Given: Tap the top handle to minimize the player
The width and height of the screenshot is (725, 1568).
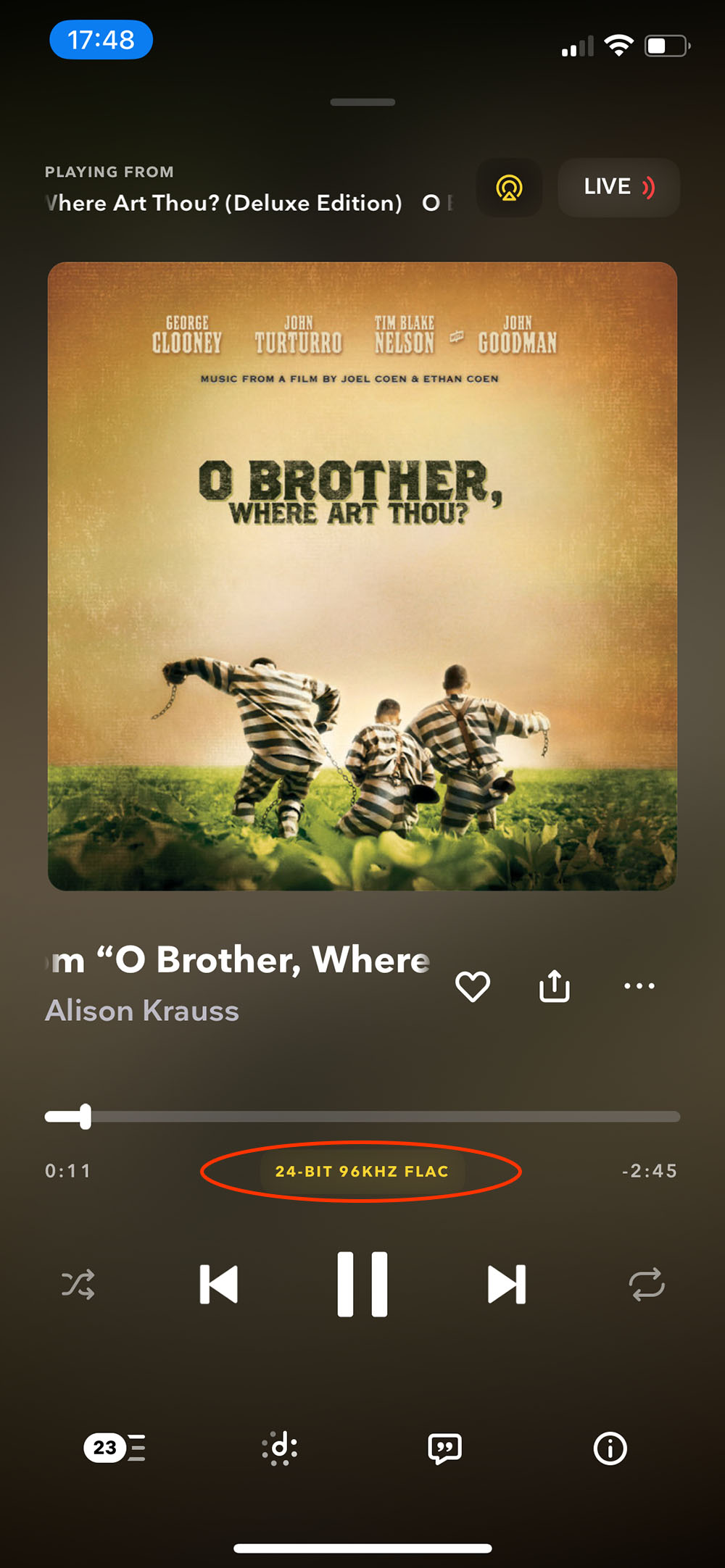Looking at the screenshot, I should pyautogui.click(x=362, y=102).
